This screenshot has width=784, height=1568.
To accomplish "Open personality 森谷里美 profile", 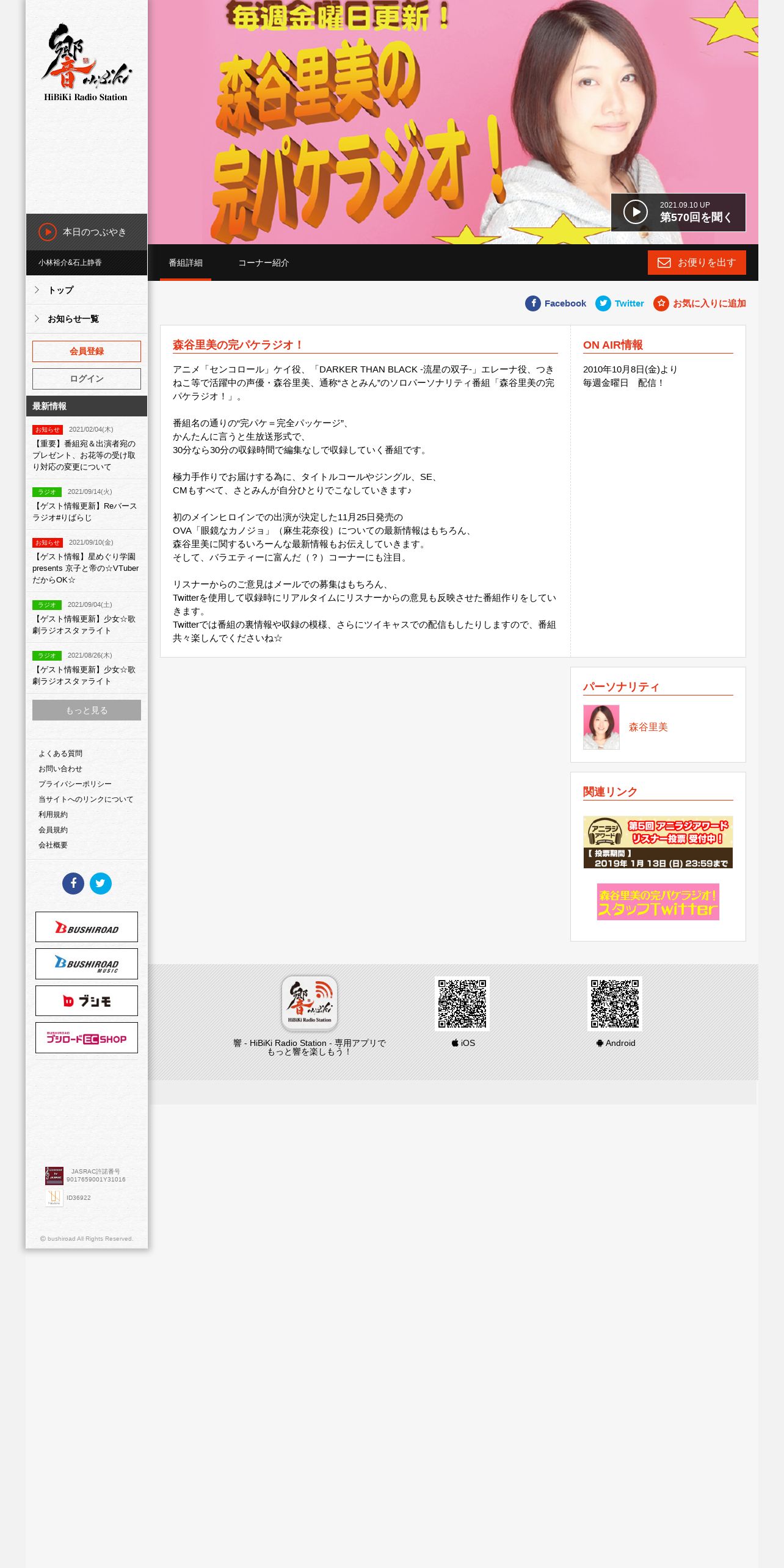I will (648, 727).
